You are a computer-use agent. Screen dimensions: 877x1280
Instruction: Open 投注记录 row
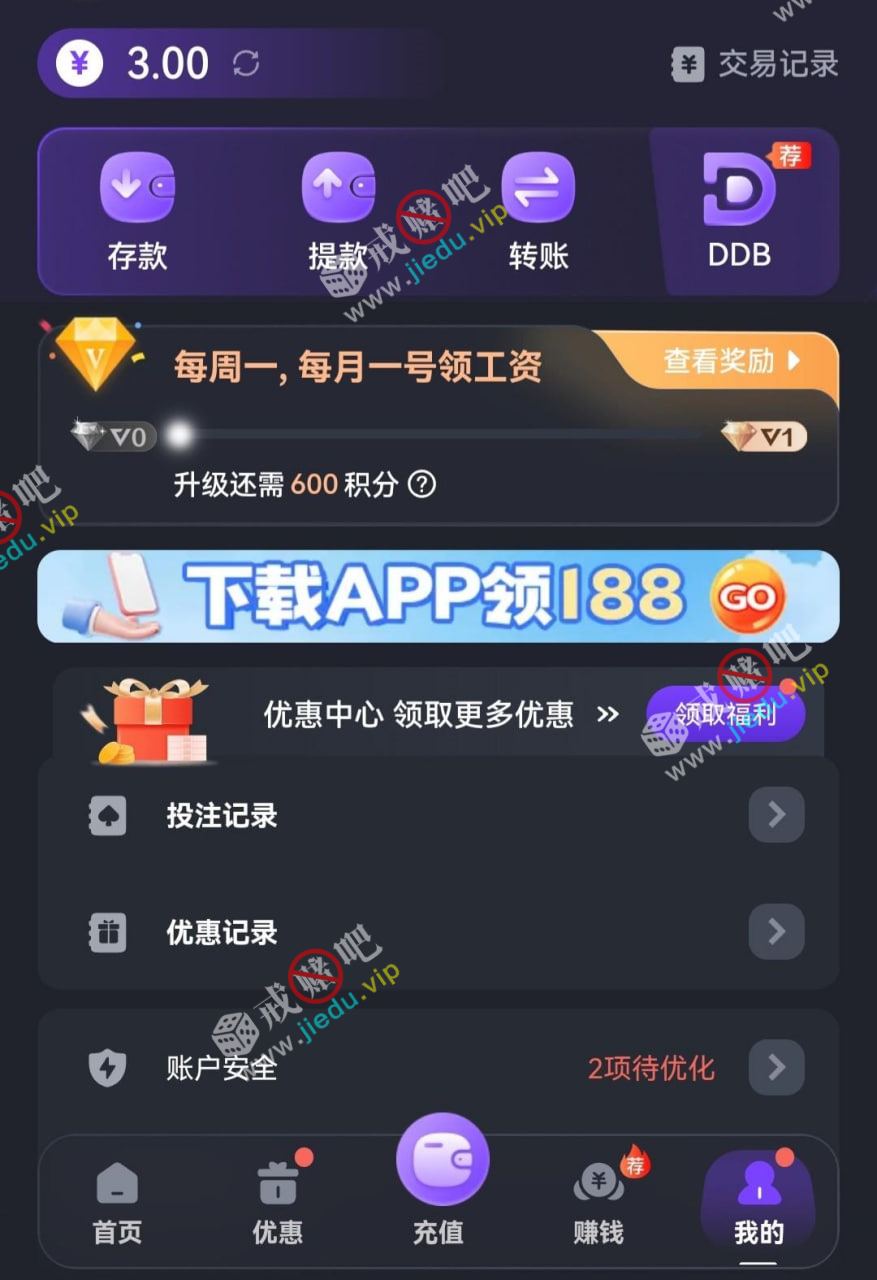tap(438, 815)
